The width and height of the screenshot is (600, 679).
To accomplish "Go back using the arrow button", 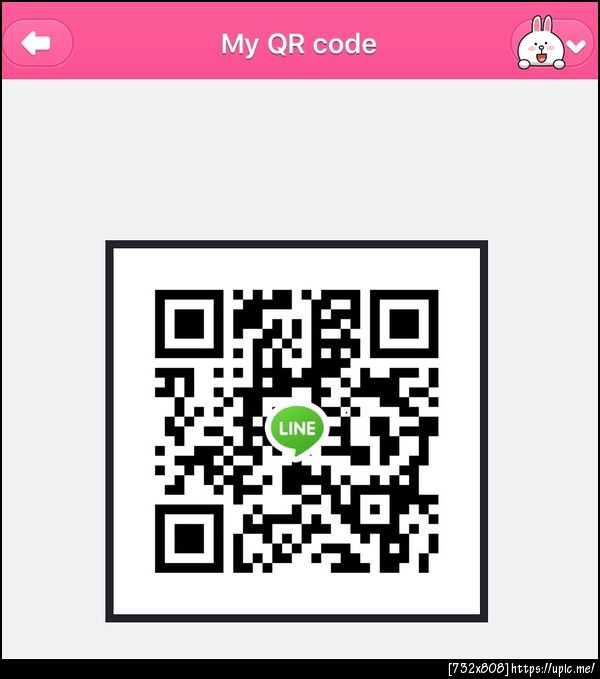I will pyautogui.click(x=38, y=44).
